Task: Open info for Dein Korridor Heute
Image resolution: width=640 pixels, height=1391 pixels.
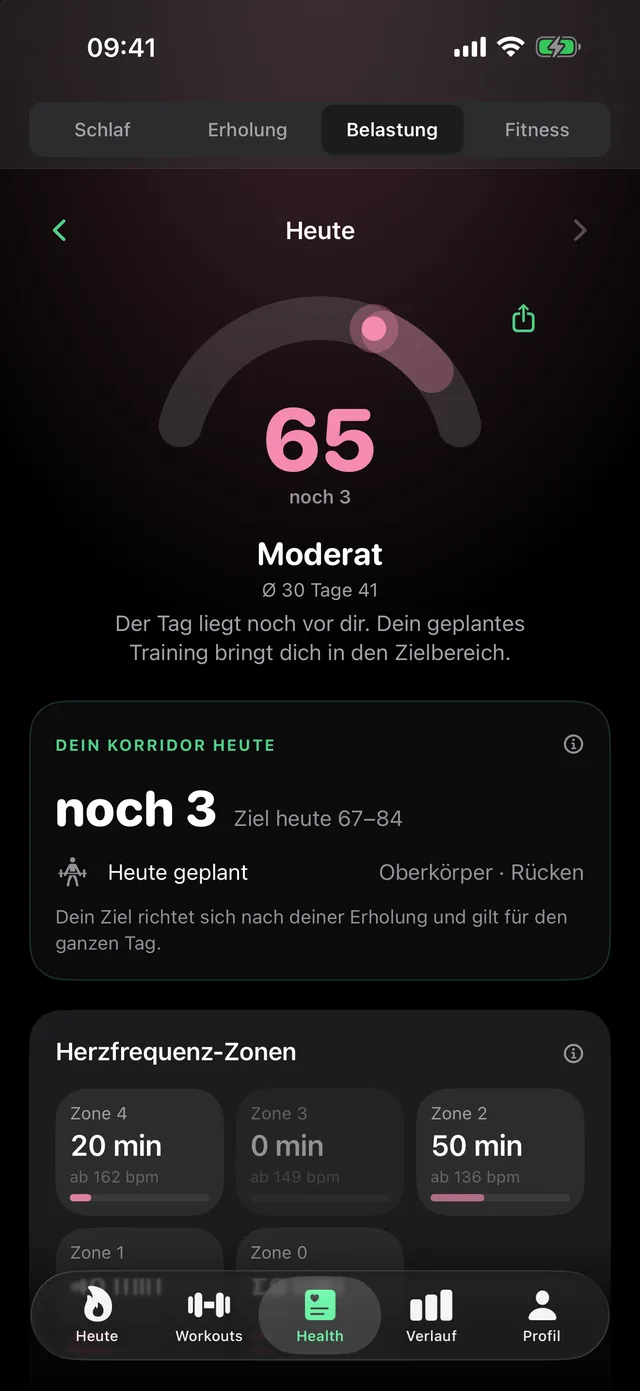Action: [573, 744]
